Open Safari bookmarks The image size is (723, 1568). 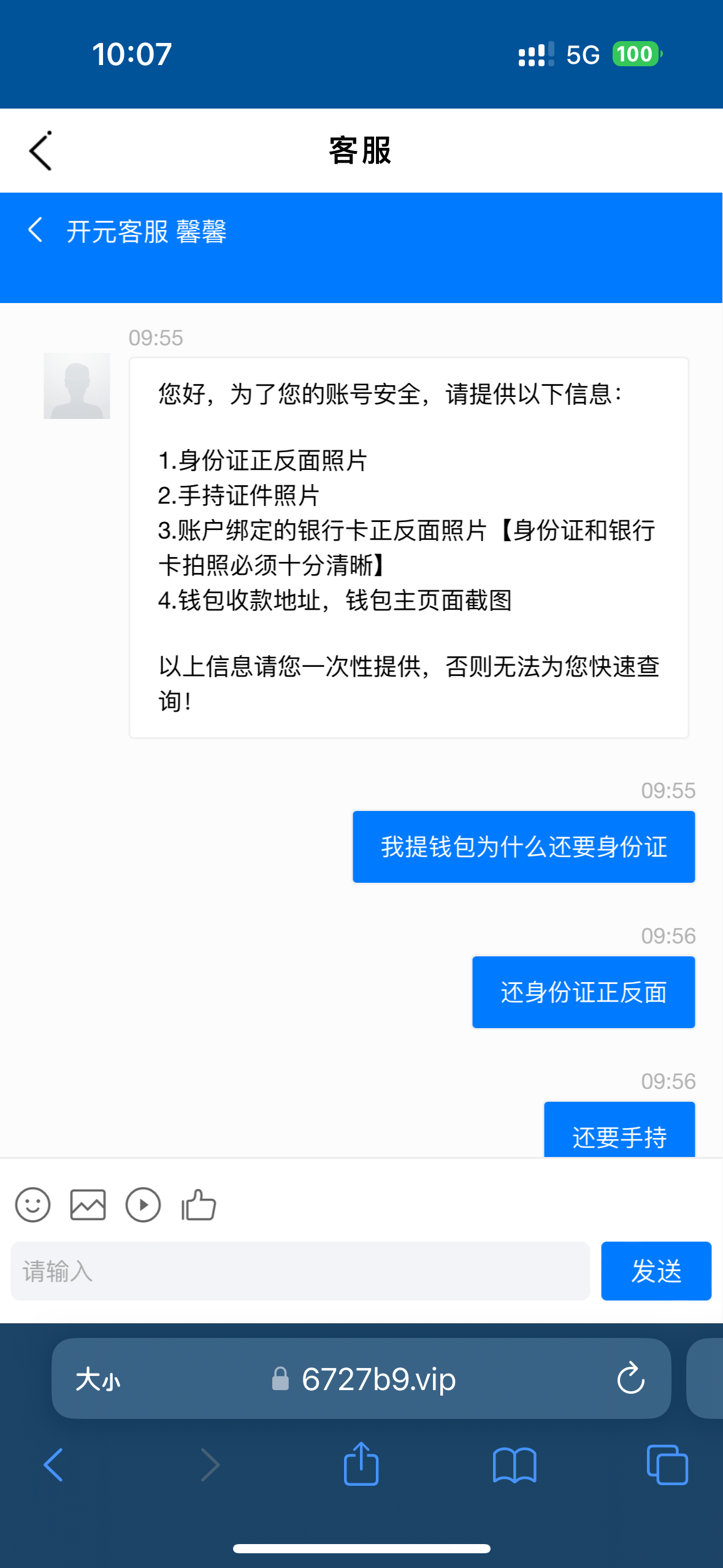pyautogui.click(x=515, y=1465)
